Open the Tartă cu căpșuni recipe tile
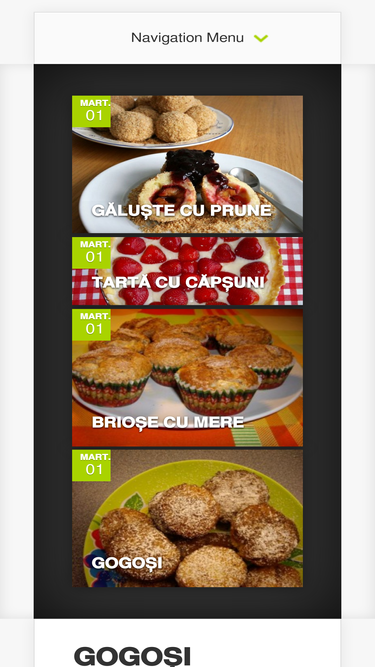375x667 pixels. point(188,271)
